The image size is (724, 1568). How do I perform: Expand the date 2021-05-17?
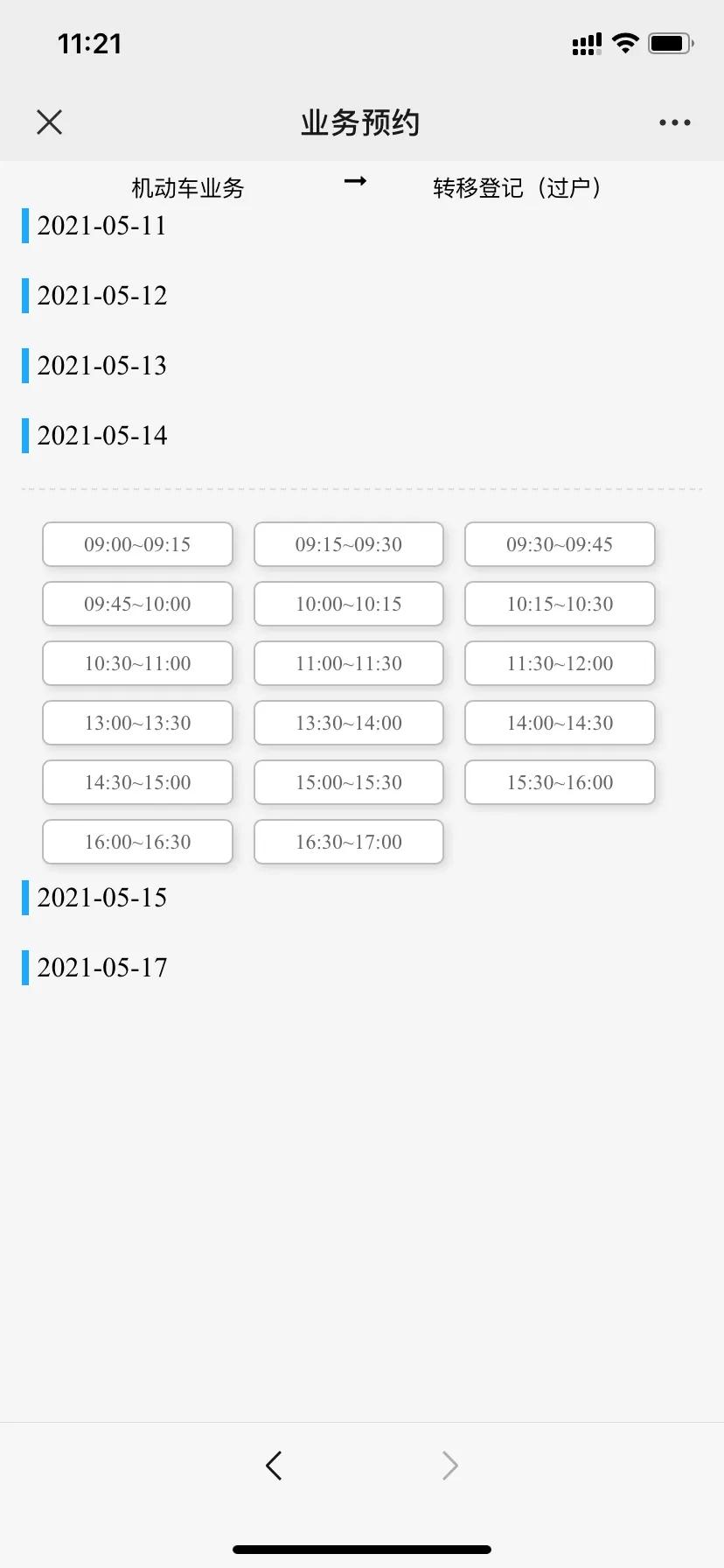click(101, 968)
